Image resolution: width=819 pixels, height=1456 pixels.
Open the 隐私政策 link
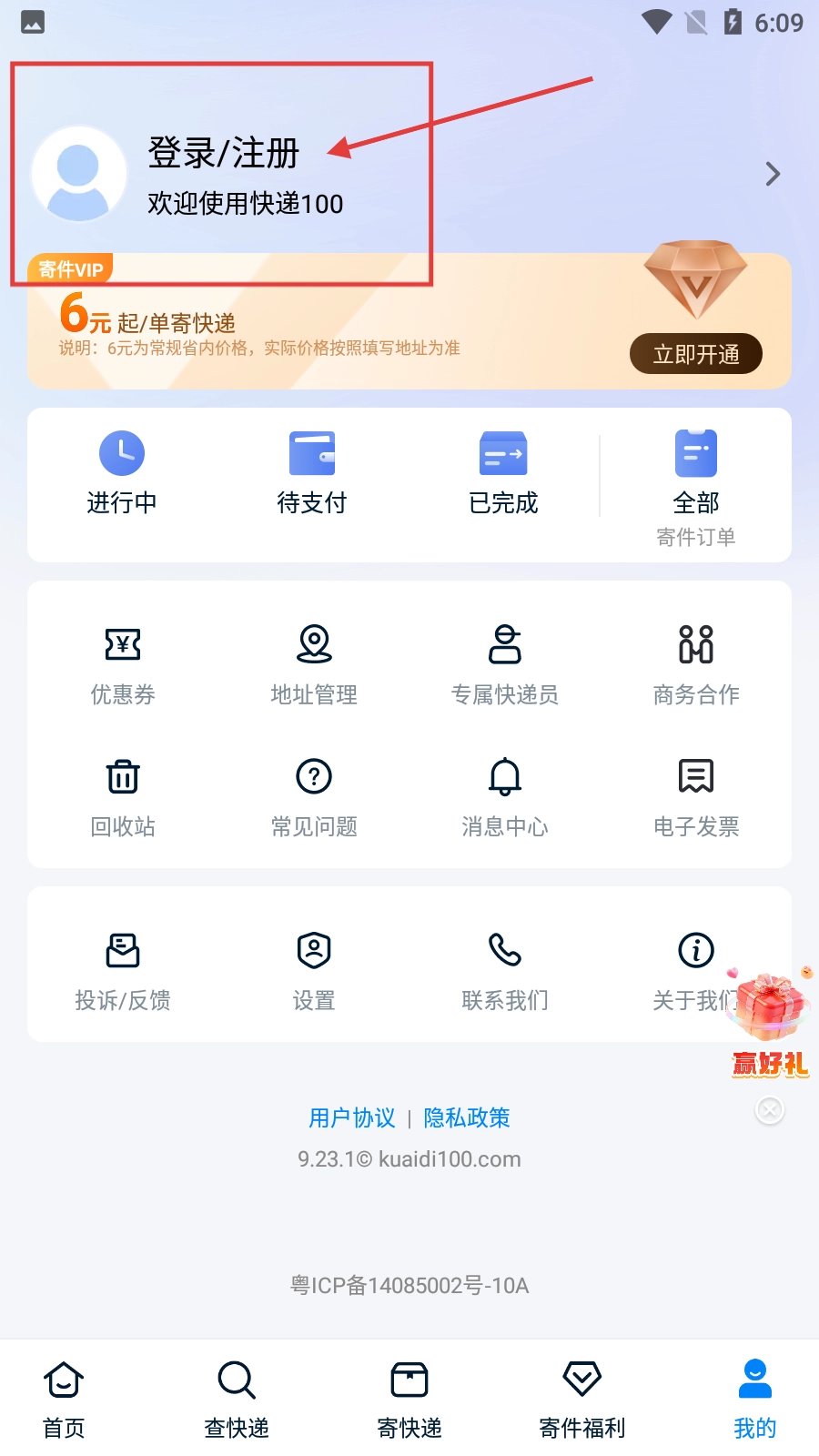[467, 1117]
